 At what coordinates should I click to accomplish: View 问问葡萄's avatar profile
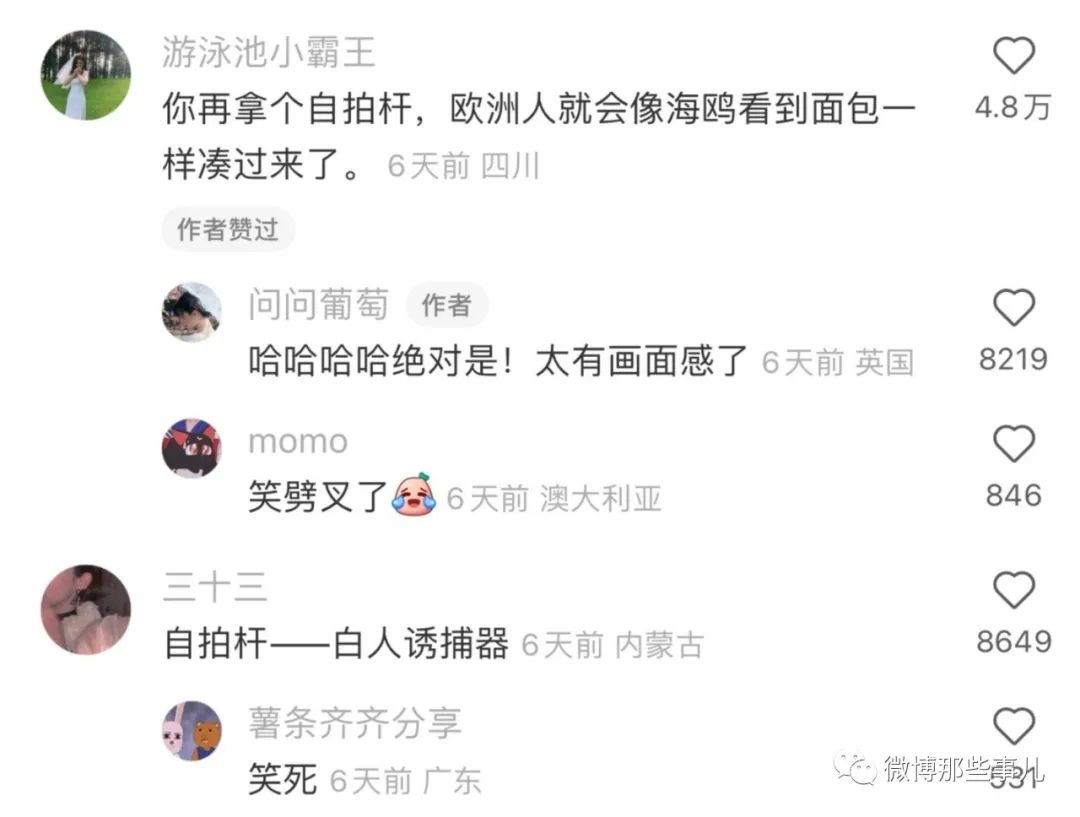[191, 312]
